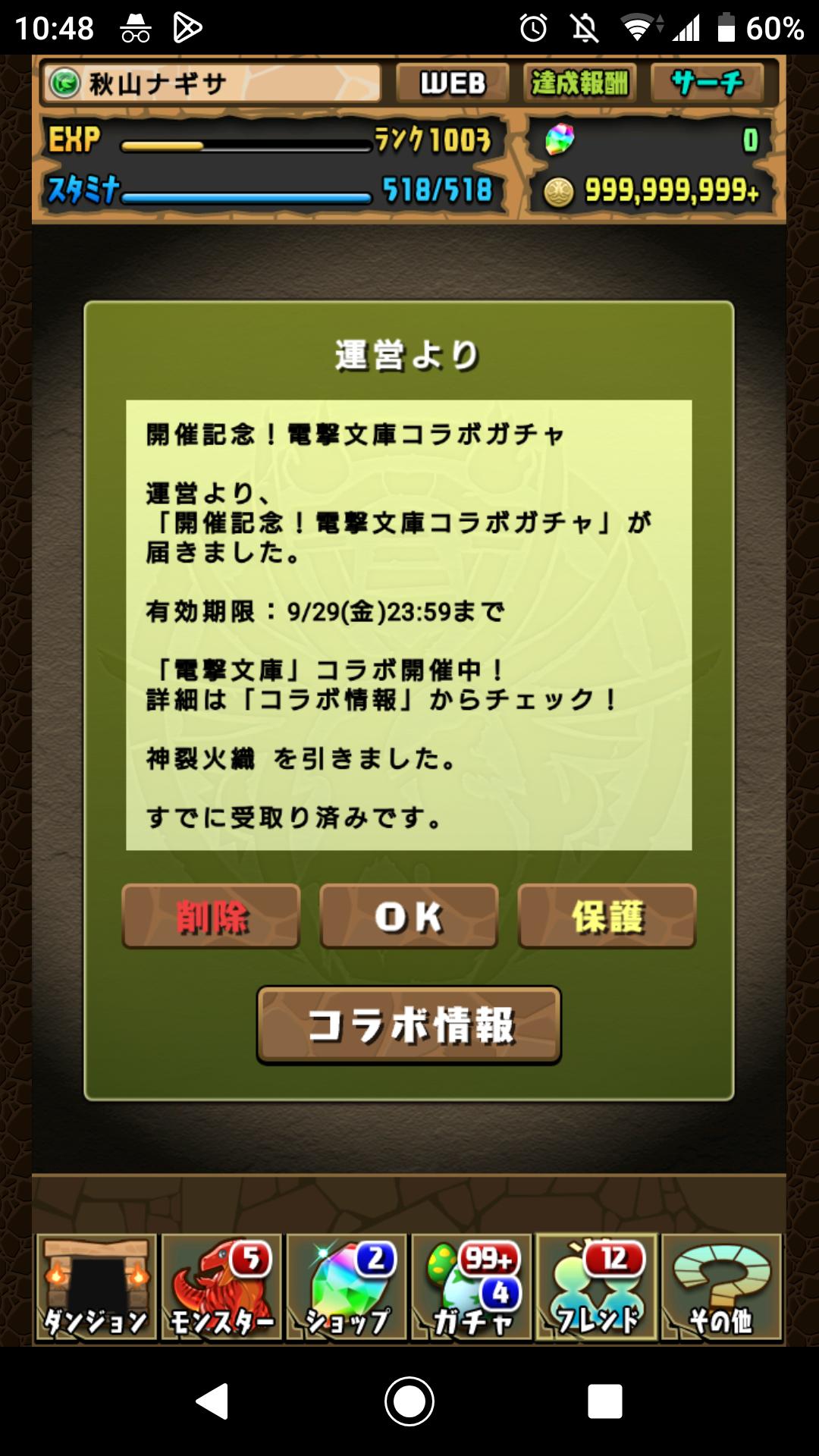This screenshot has width=819, height=1456.
Task: Open 達成報酬 achievement rewards
Action: 580,83
